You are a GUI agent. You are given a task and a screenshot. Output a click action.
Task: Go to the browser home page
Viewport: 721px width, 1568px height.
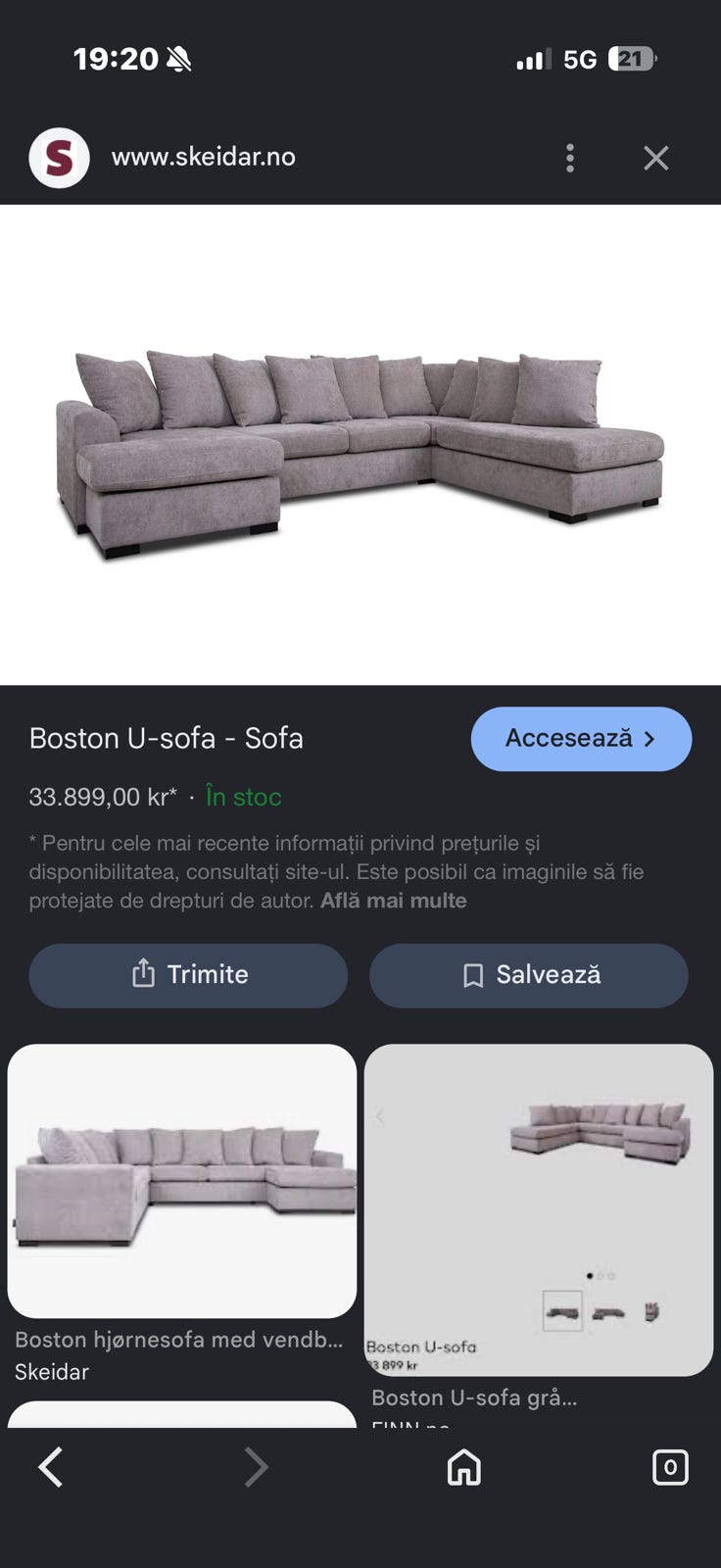[463, 1467]
